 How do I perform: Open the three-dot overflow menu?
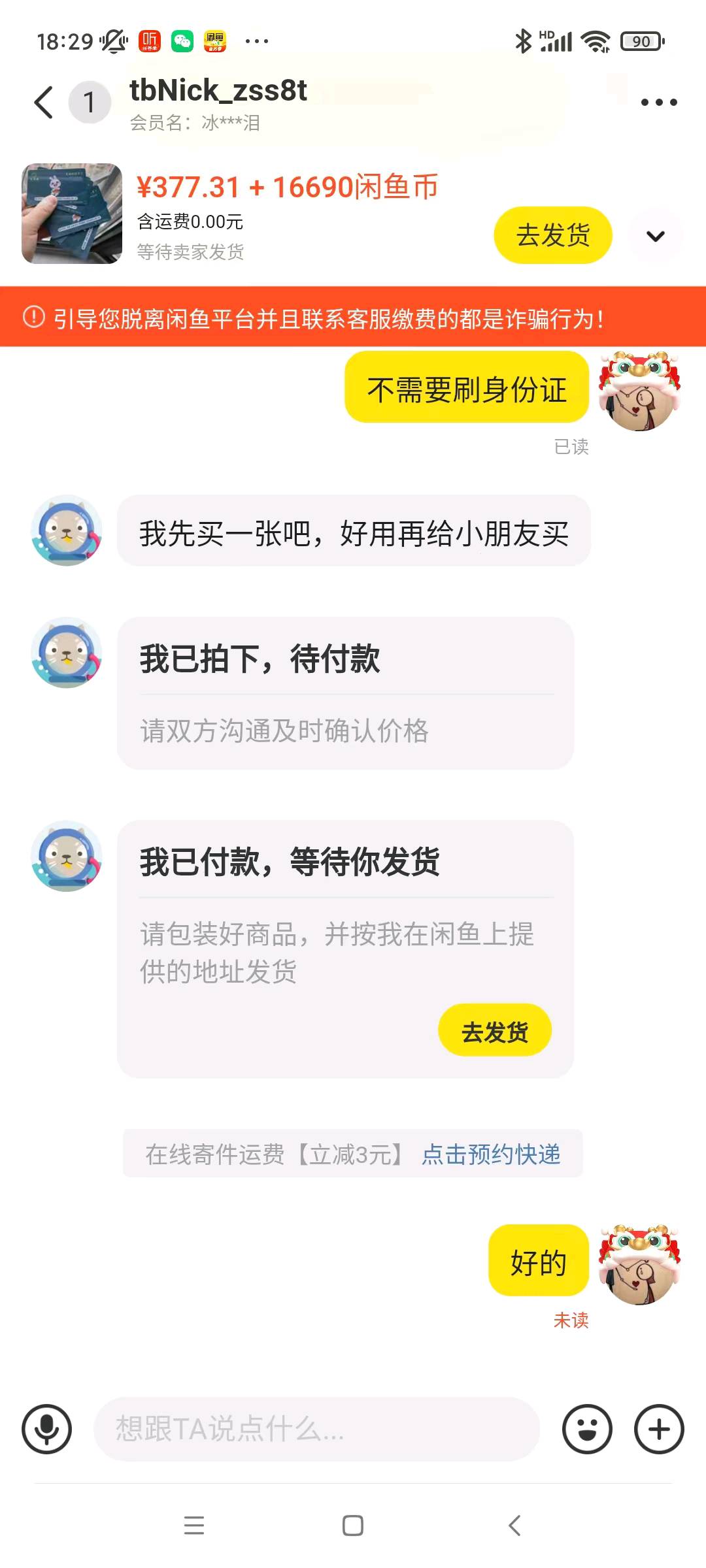pos(658,103)
